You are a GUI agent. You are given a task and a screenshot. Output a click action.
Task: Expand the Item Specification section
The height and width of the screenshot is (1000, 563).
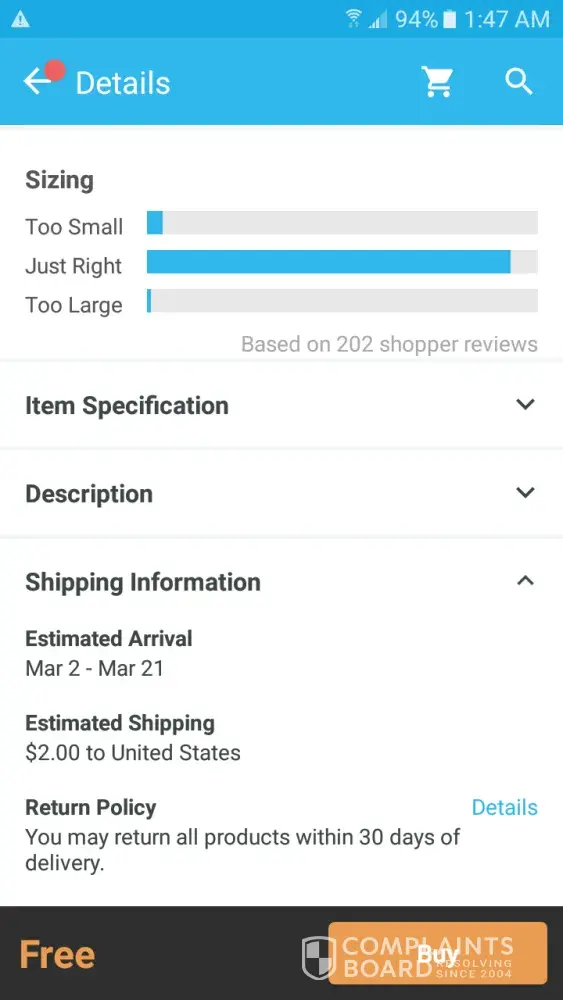pos(281,405)
